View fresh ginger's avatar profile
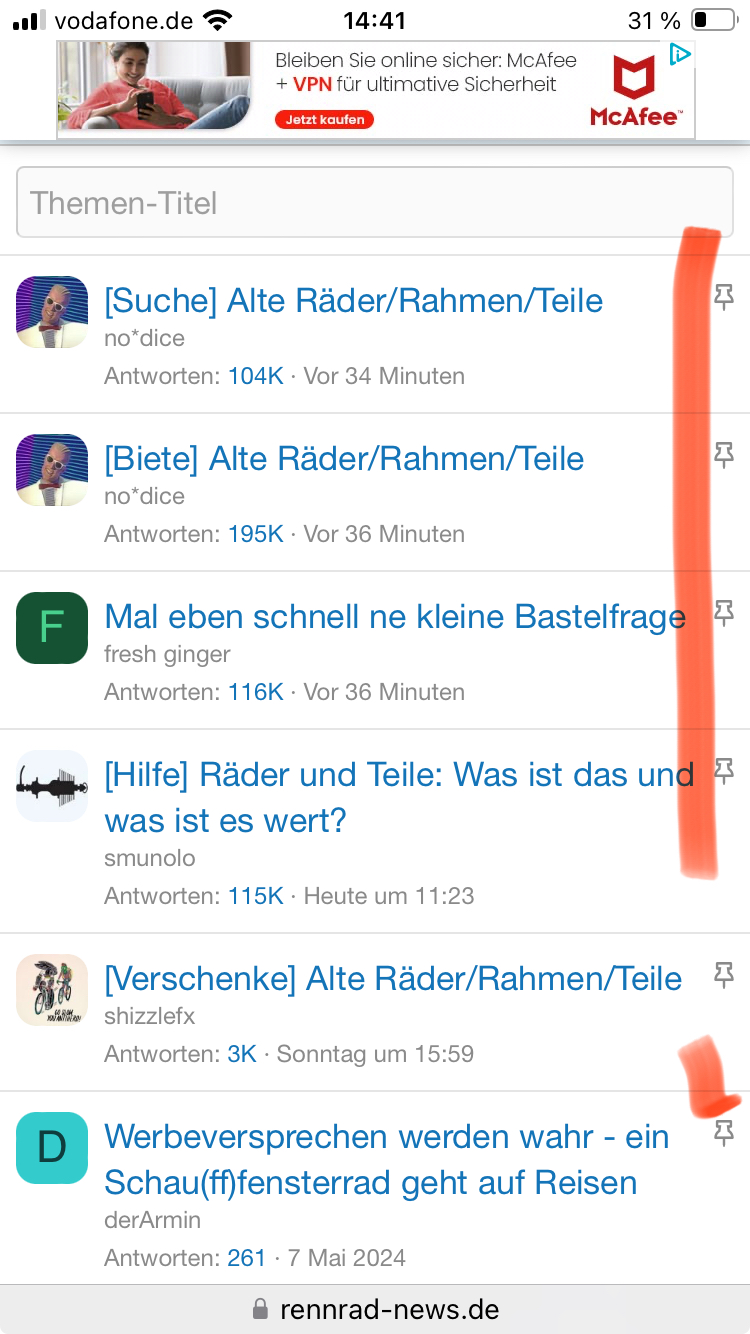 52,628
